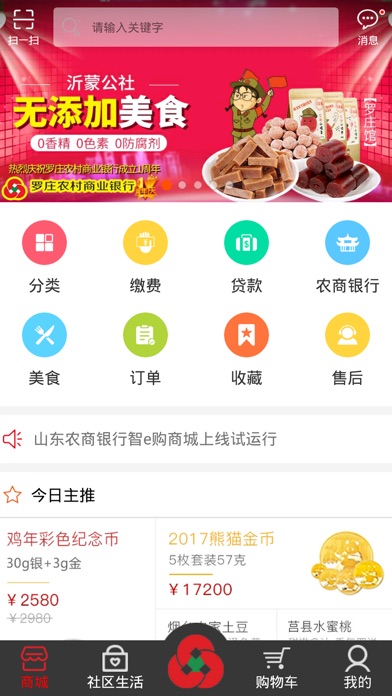Screen dimensions: 392x696
Task: Open the 美食 food shortcut
Action: pos(44,350)
